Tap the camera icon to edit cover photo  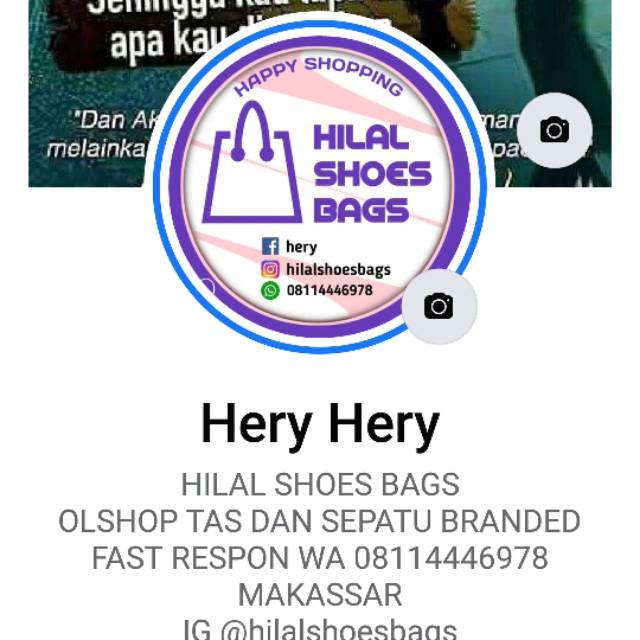[554, 130]
